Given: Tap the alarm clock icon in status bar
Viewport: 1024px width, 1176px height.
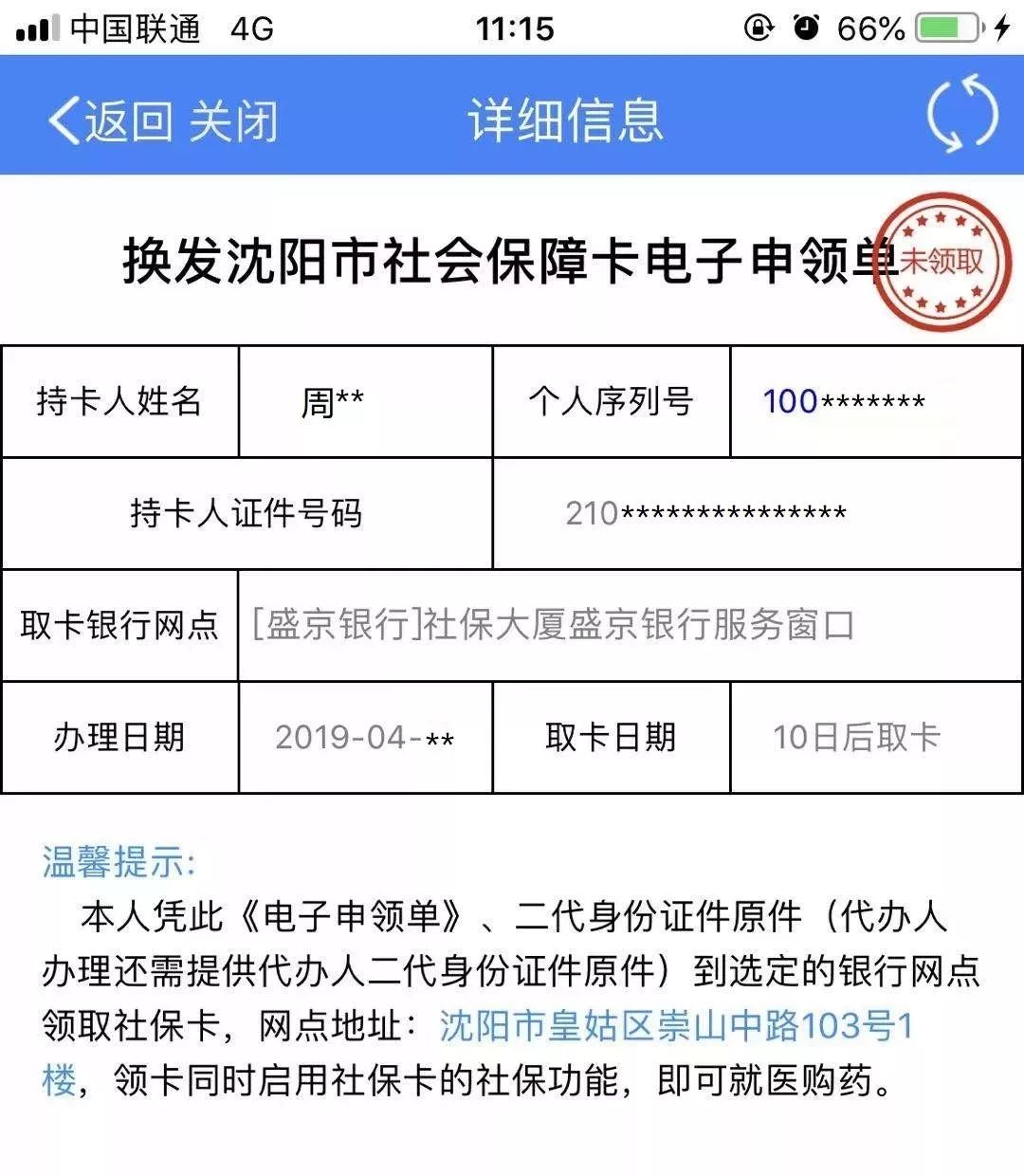Looking at the screenshot, I should coord(804,28).
